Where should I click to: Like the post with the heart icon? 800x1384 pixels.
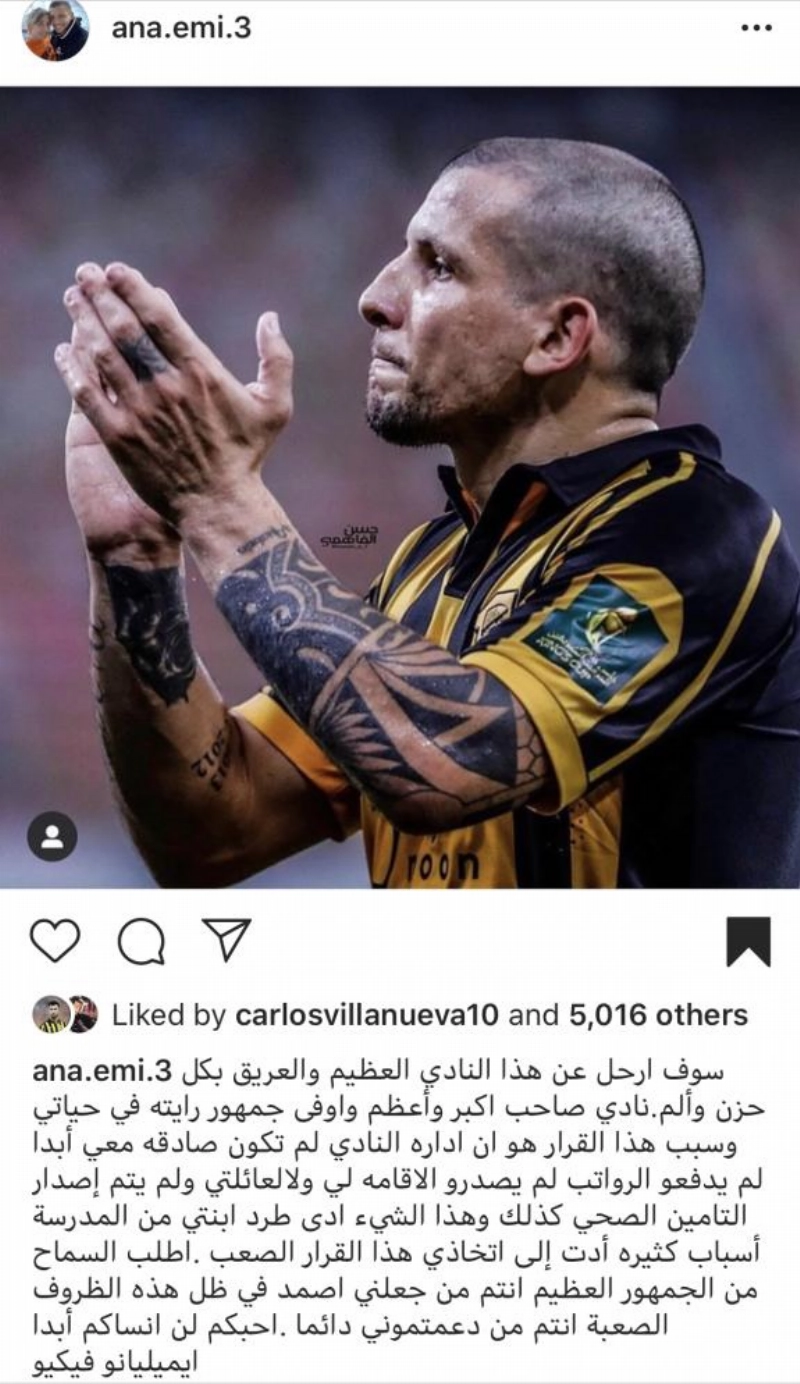click(54, 940)
